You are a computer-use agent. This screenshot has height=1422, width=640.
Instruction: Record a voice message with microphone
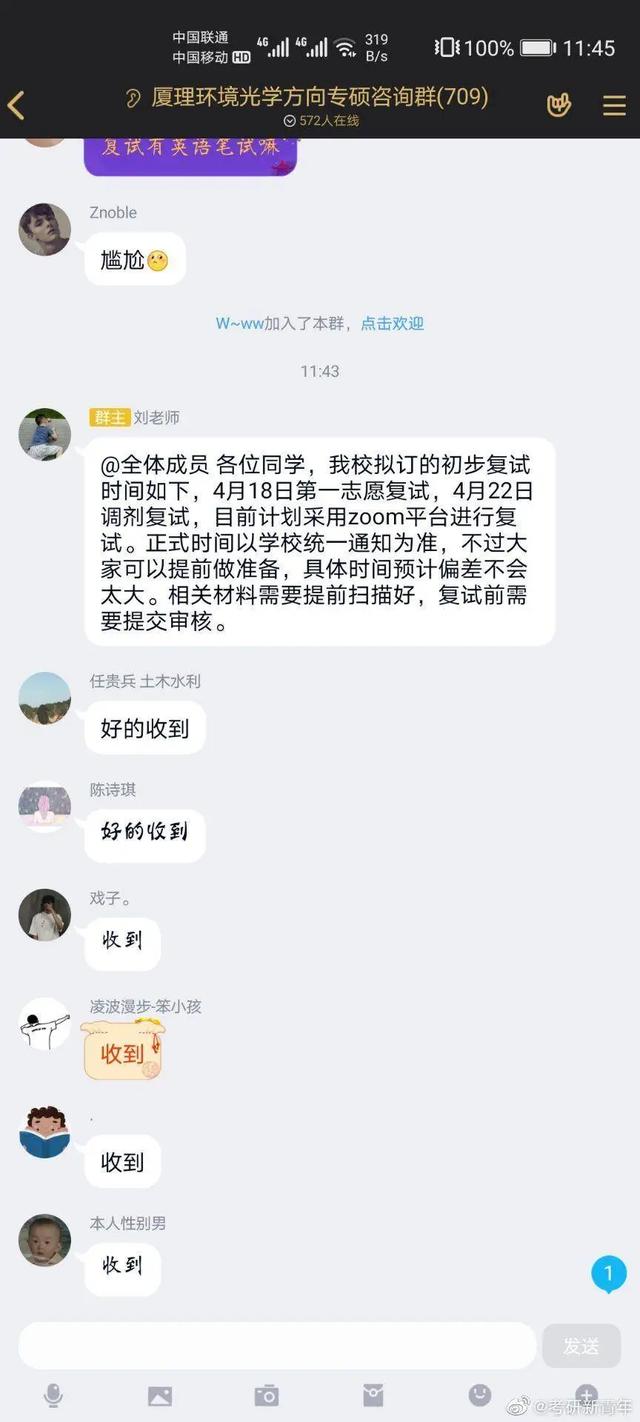click(x=53, y=1395)
